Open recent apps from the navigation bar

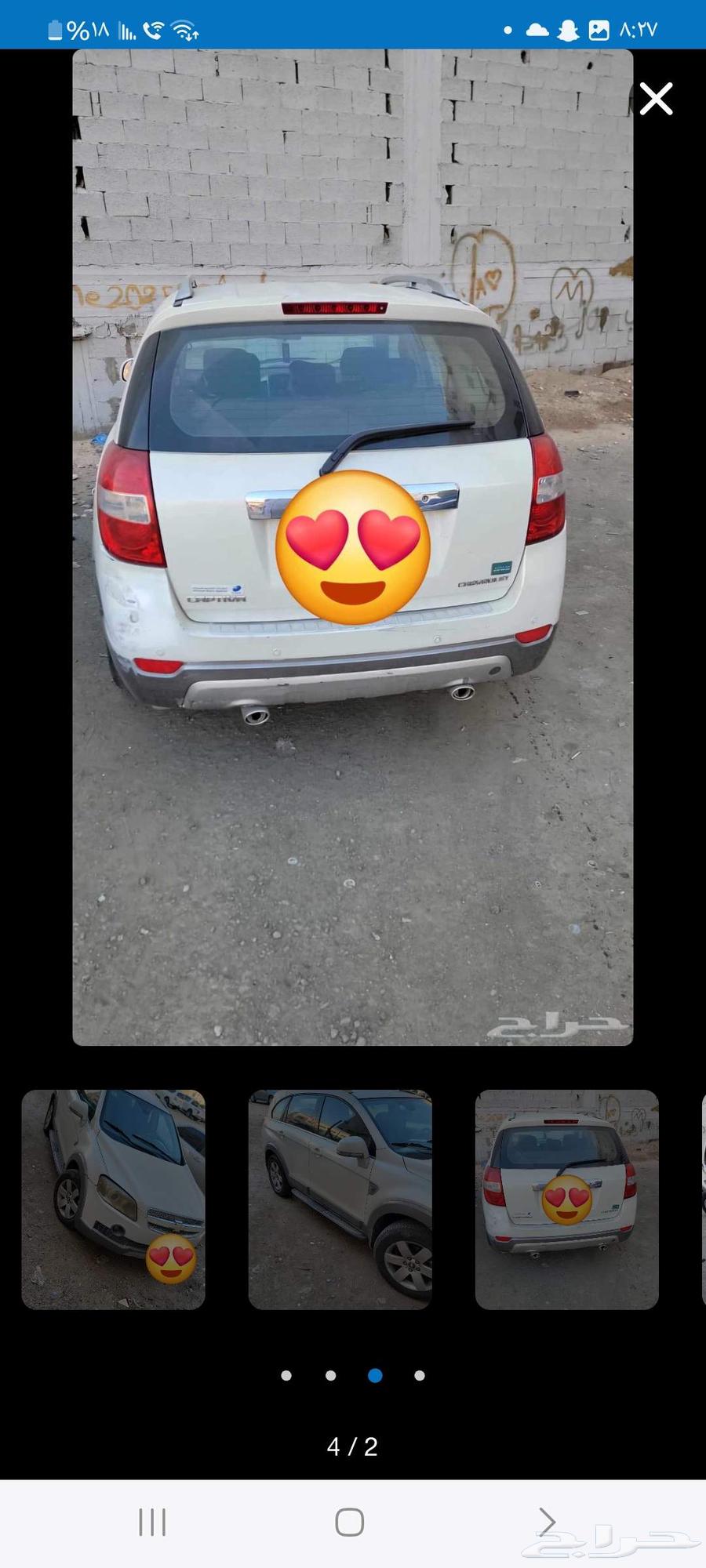tap(152, 1522)
